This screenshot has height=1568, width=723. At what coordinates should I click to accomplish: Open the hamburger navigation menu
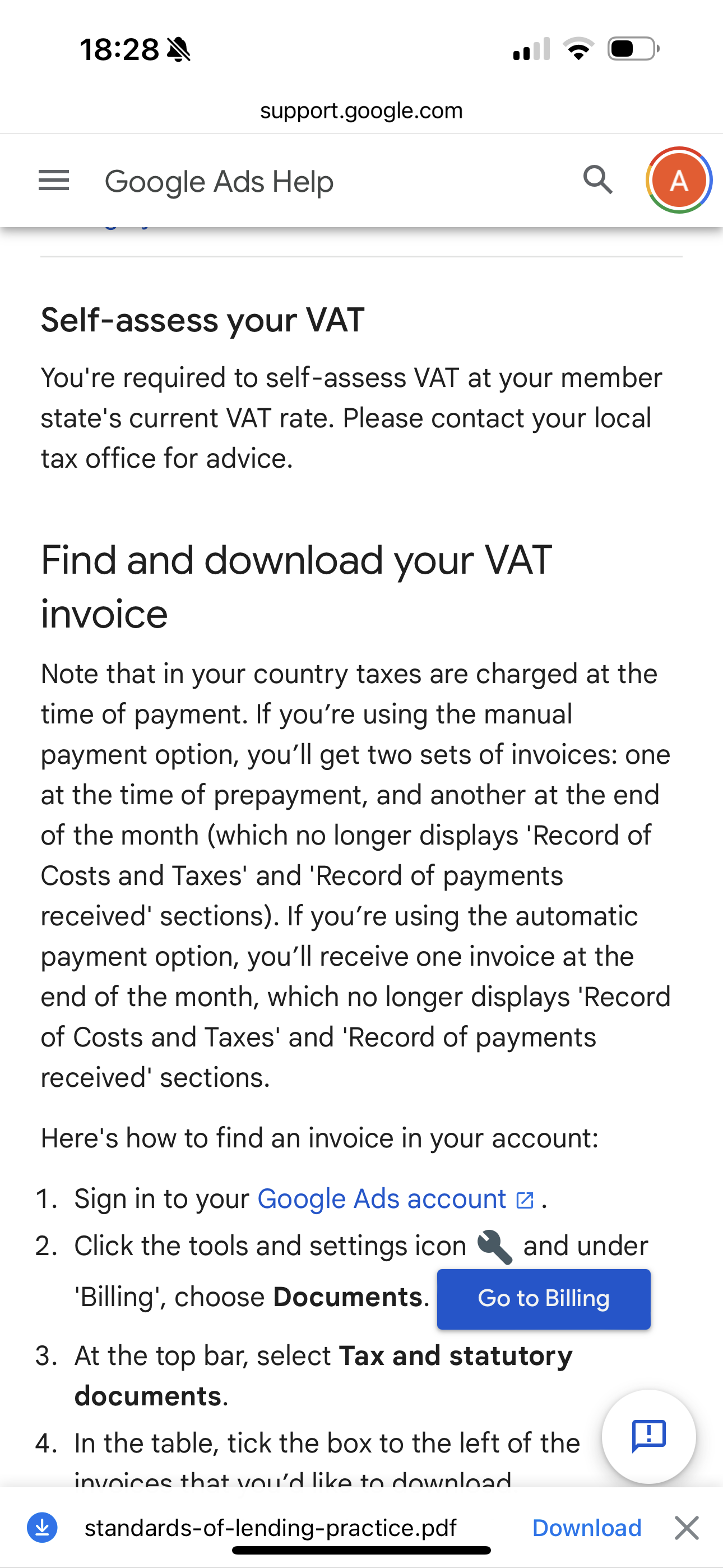(x=54, y=181)
